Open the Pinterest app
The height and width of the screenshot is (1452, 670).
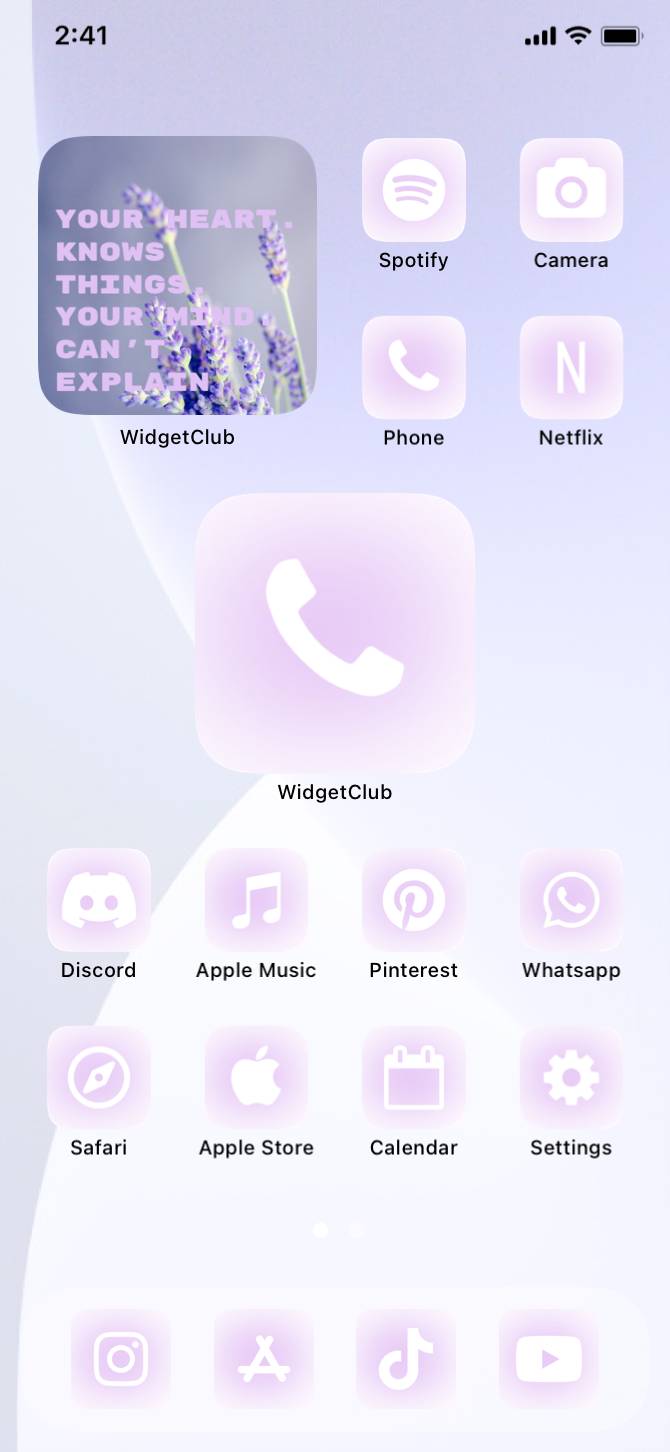413,900
